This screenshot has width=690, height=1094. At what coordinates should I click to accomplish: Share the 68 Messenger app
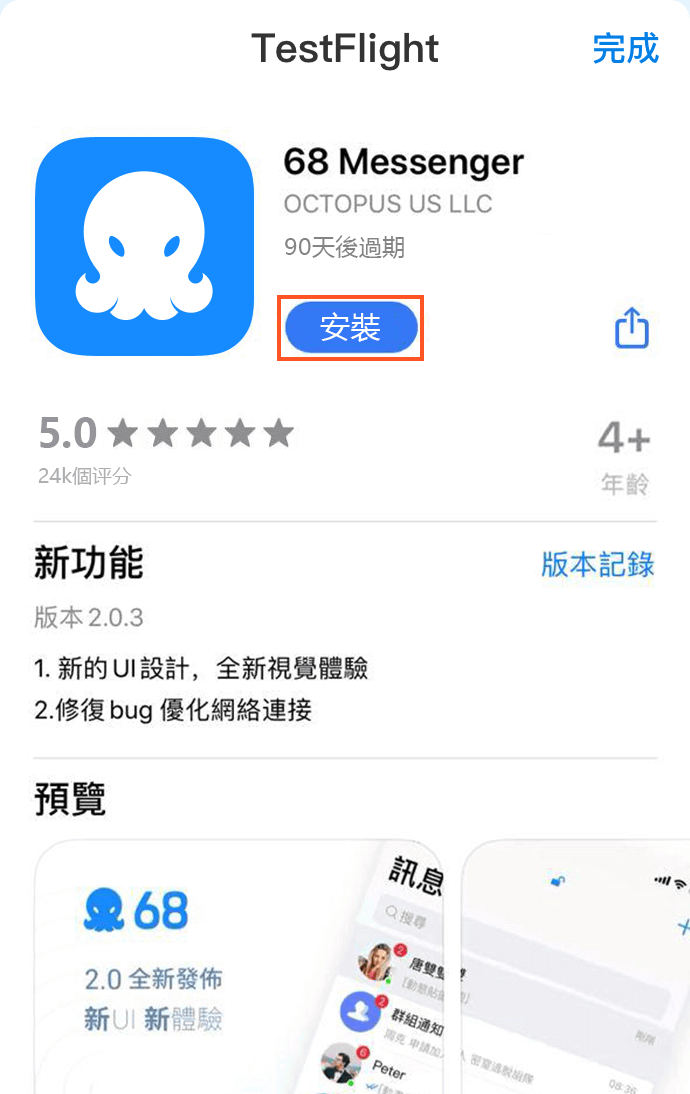(x=631, y=328)
